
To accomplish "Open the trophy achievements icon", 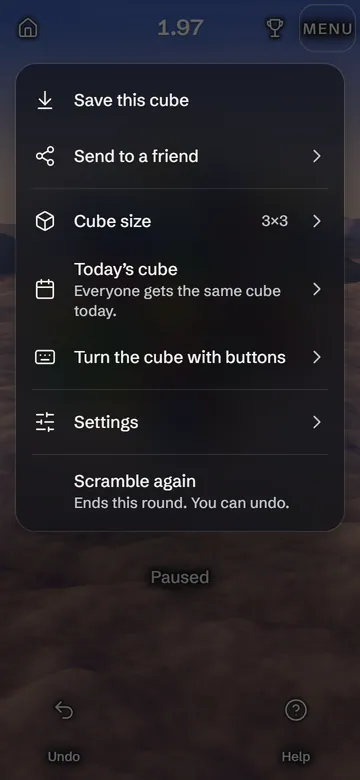I will click(274, 28).
